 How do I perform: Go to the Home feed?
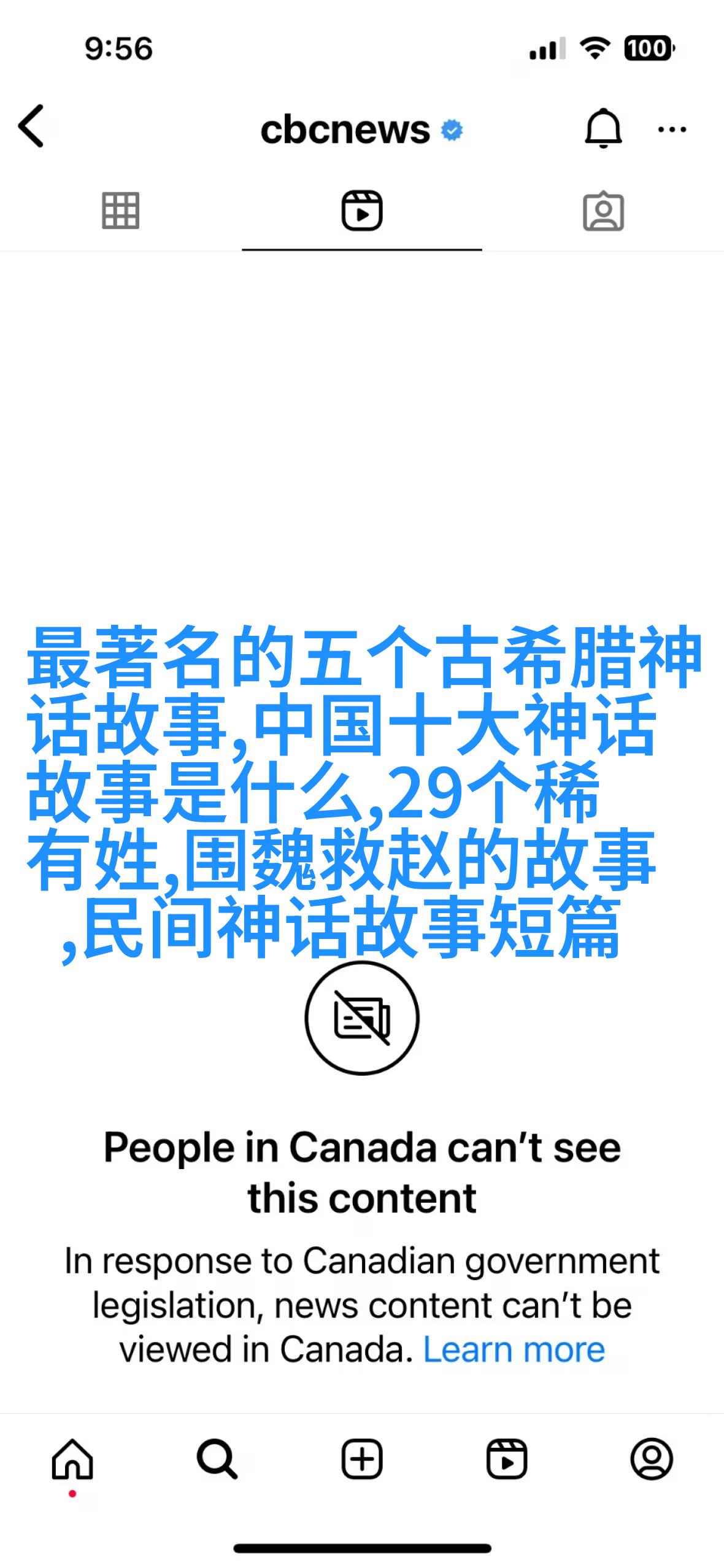[72, 1459]
